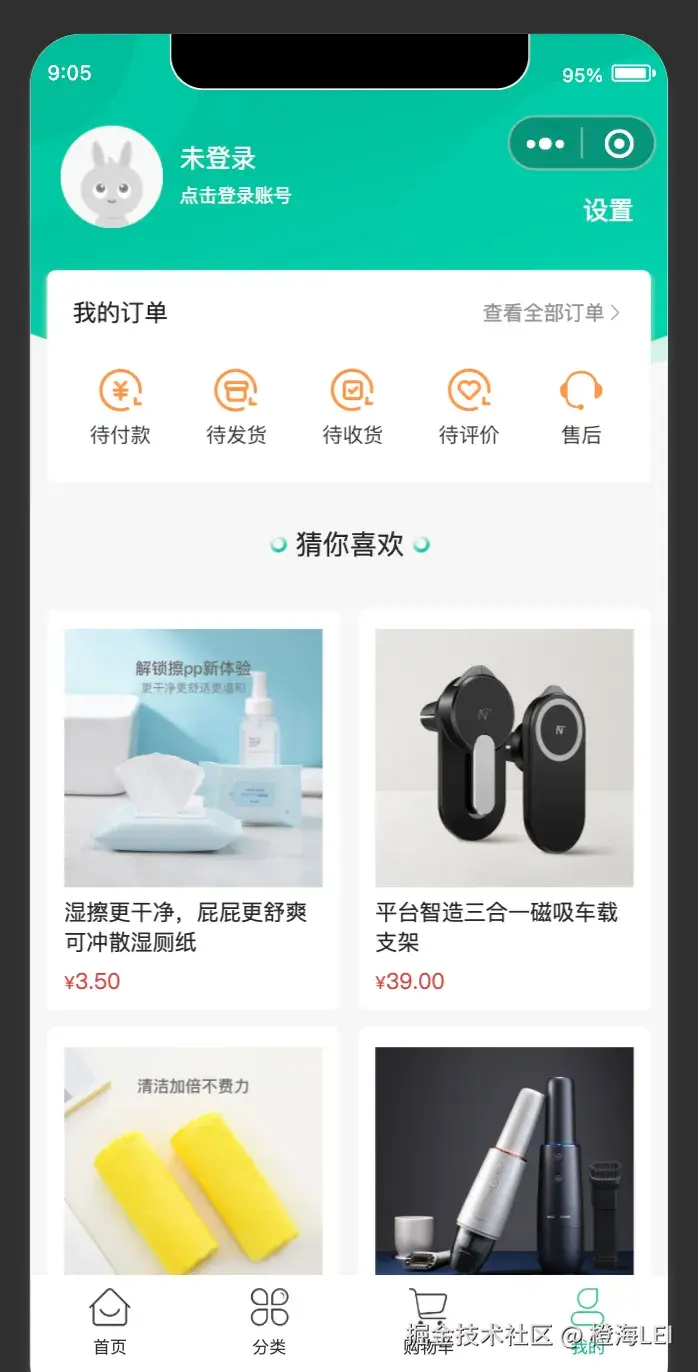Image resolution: width=698 pixels, height=1372 pixels.
Task: Open the mini program three-dots menu
Action: coord(545,144)
